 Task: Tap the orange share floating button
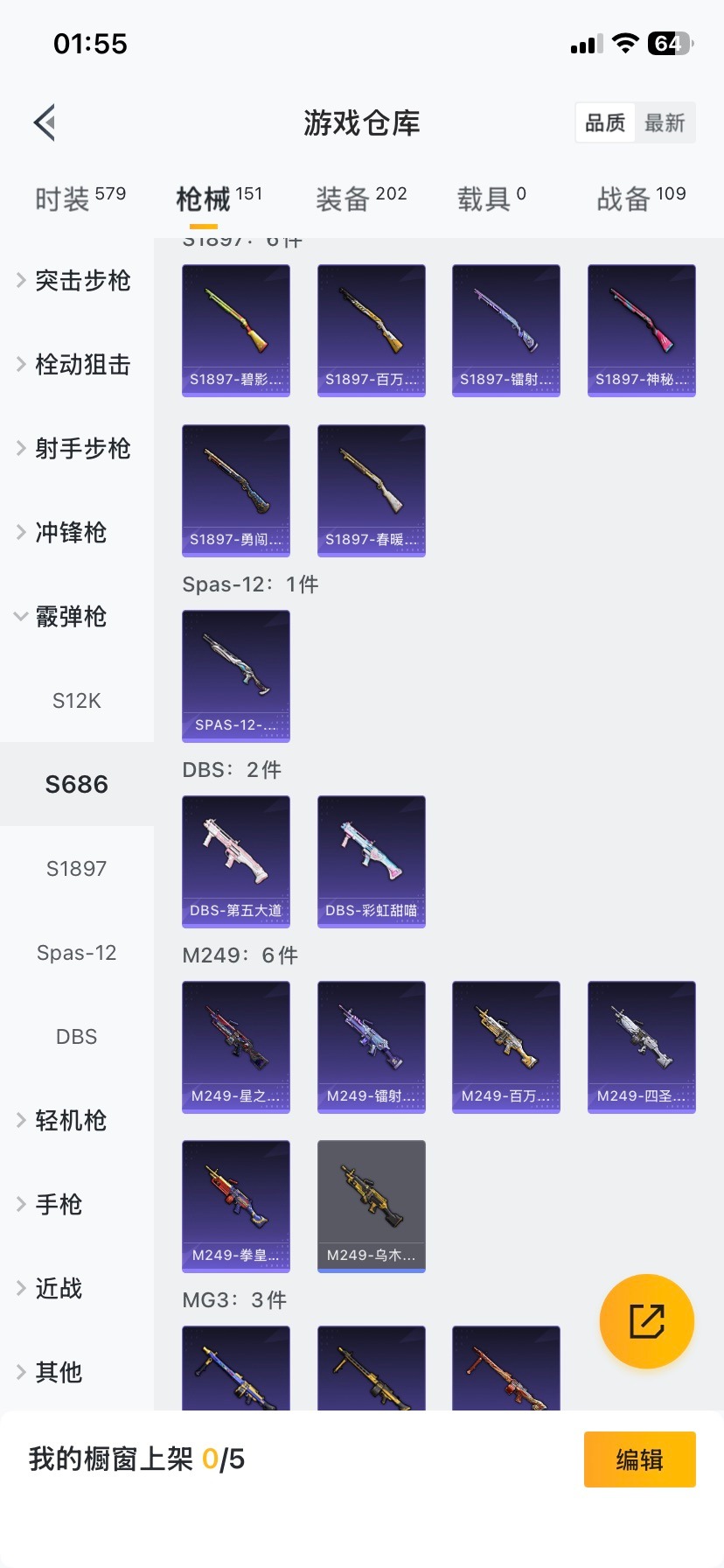[x=647, y=1321]
